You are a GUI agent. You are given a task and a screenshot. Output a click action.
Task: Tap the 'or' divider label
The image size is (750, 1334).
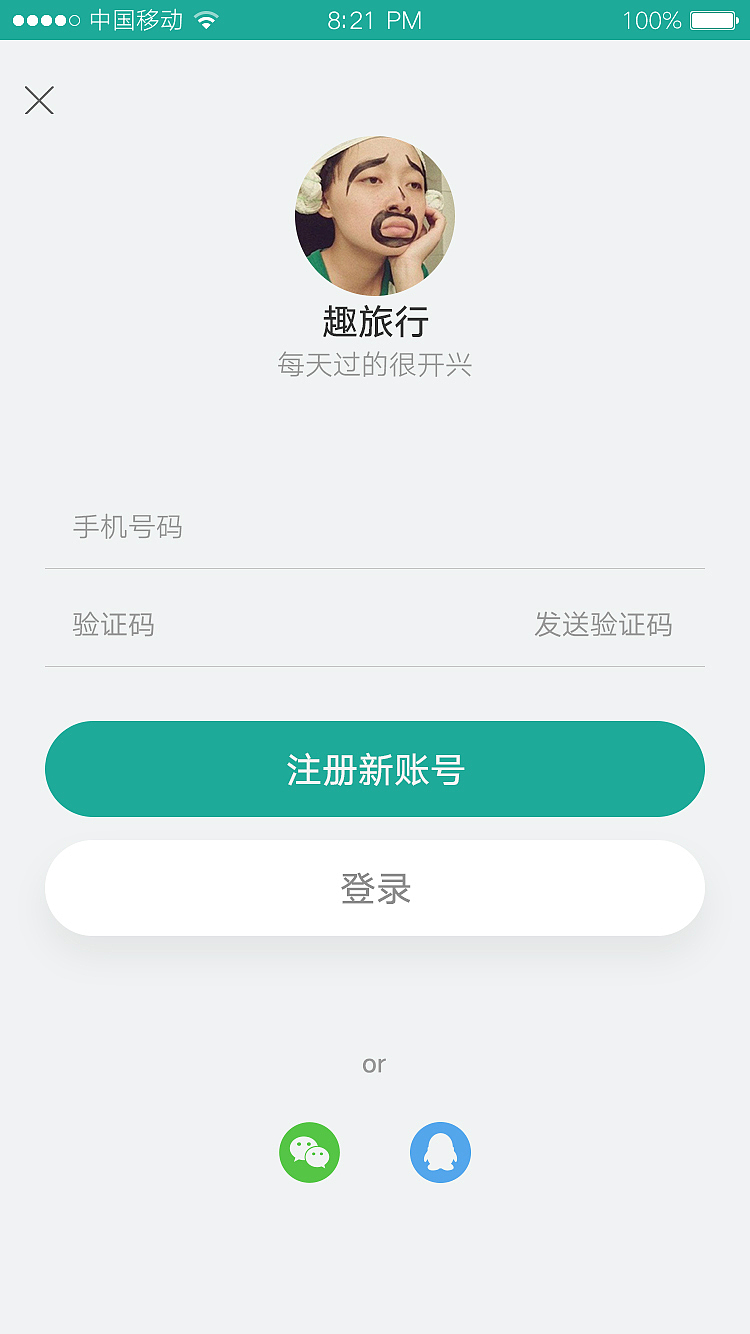(x=374, y=1065)
